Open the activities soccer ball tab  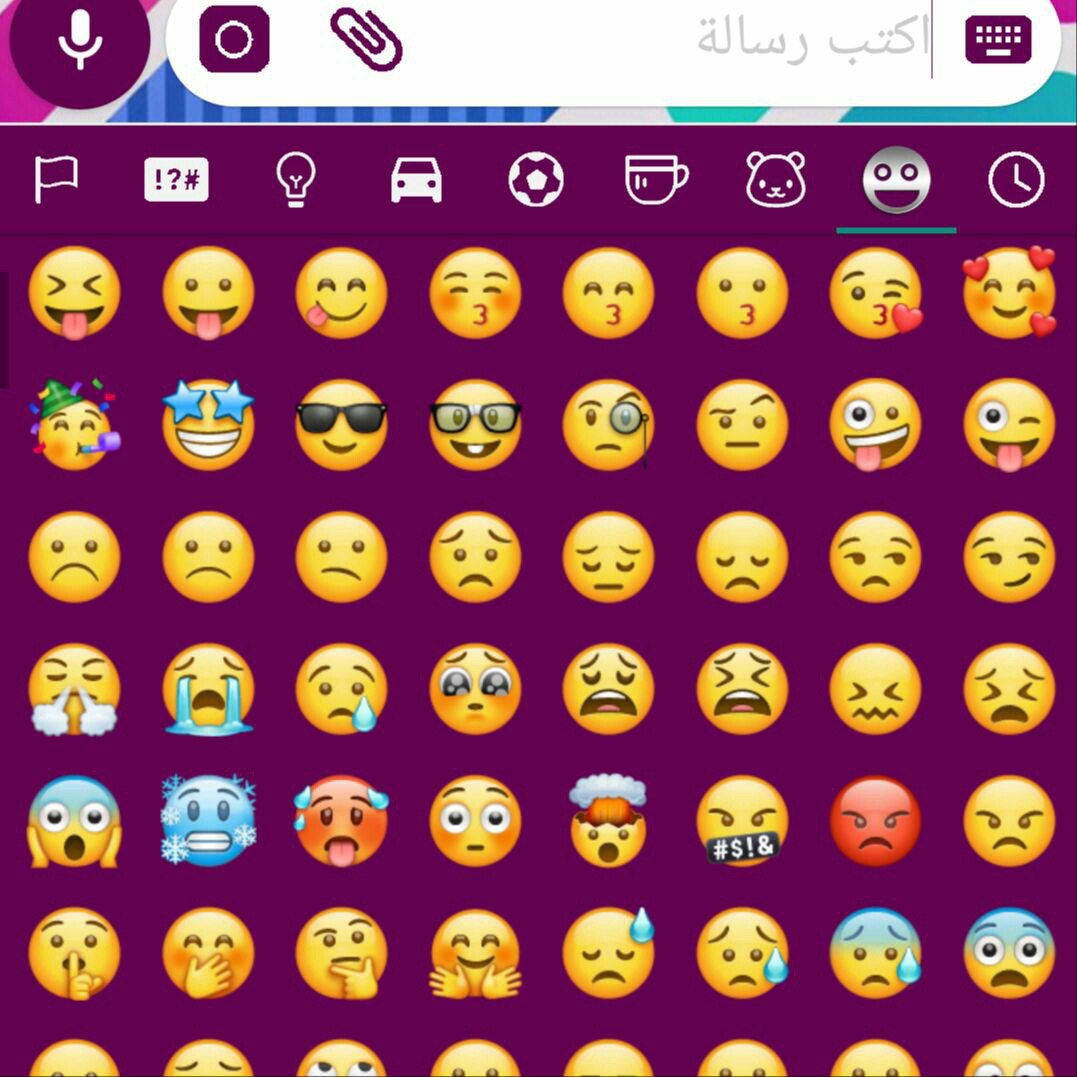pos(536,181)
